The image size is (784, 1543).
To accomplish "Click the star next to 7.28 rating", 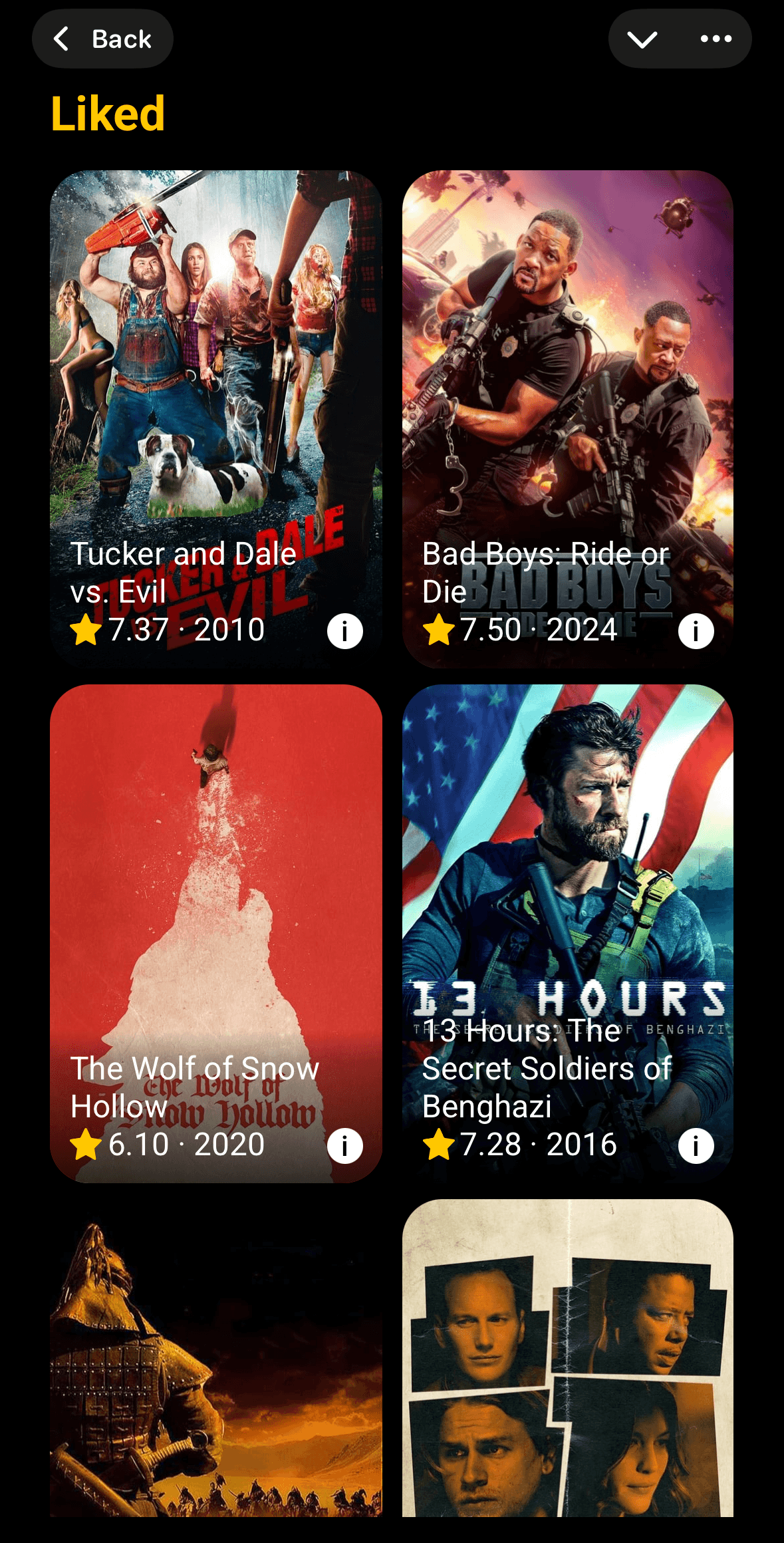I will tap(439, 1145).
